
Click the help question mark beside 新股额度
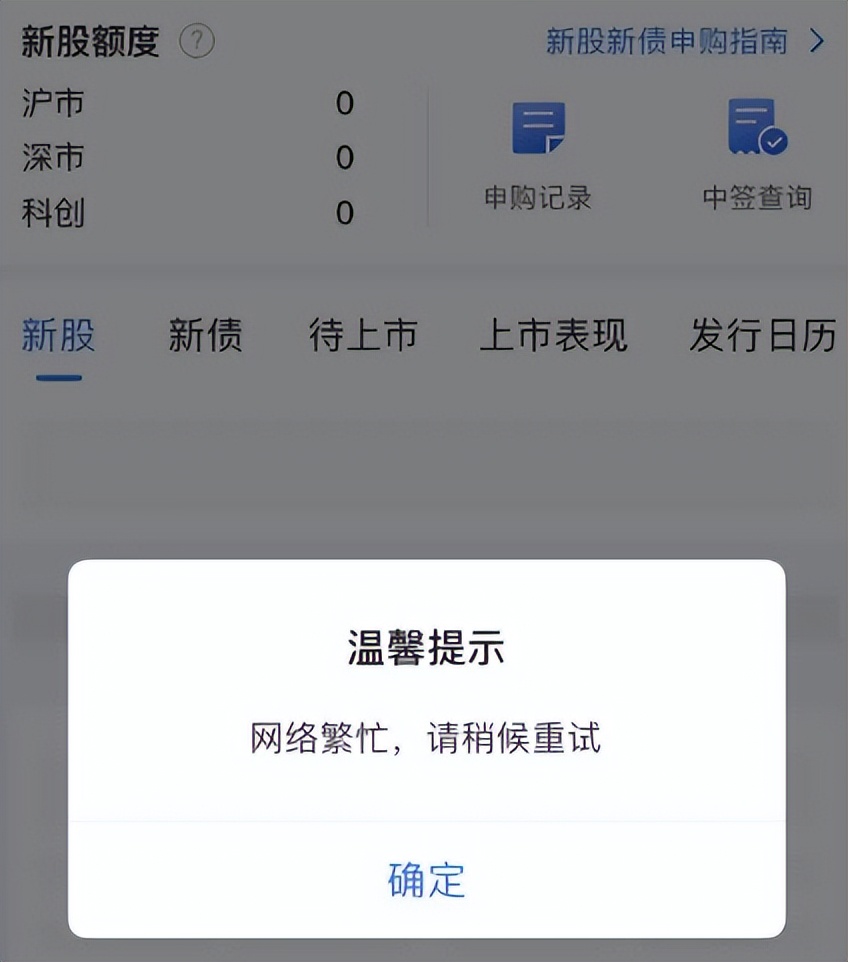(x=197, y=42)
